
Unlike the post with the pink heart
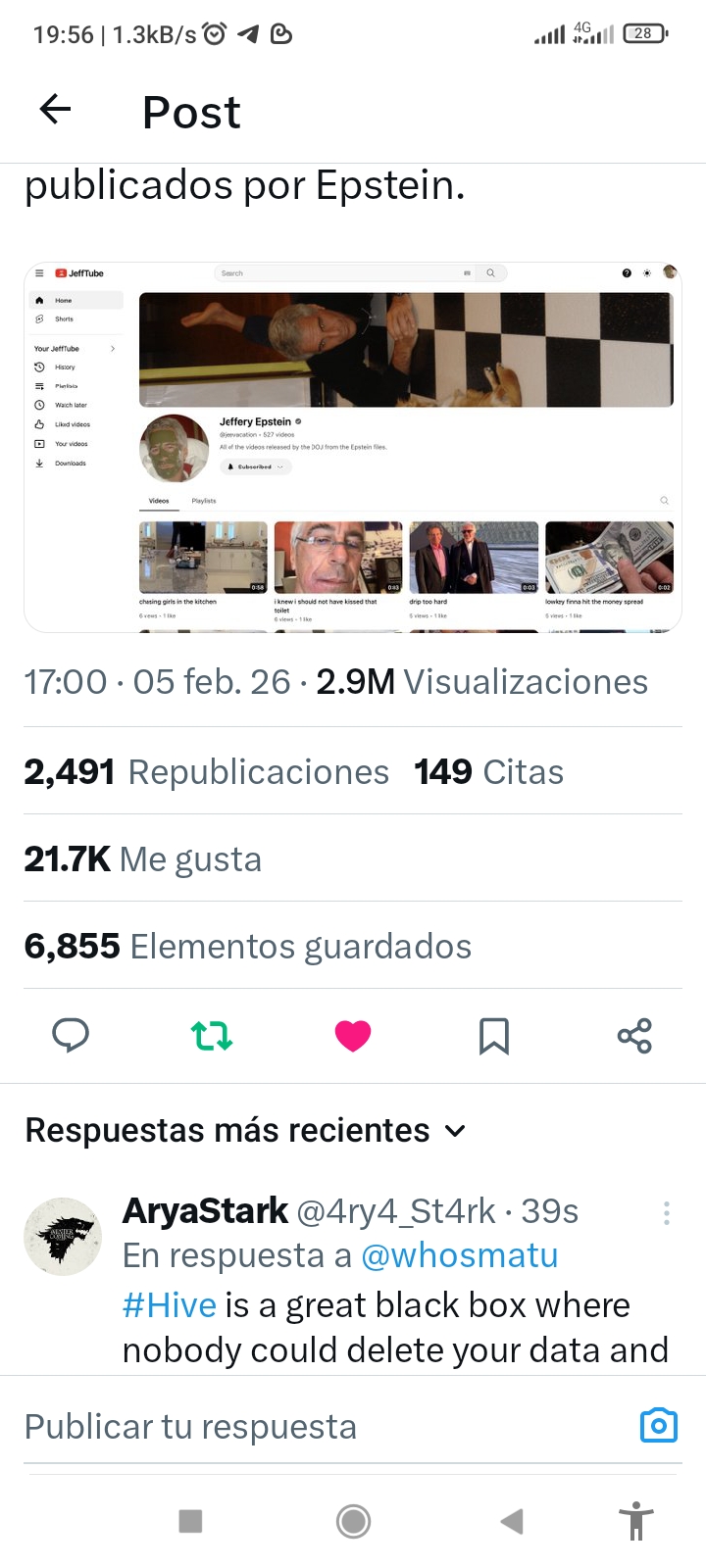click(x=353, y=1035)
